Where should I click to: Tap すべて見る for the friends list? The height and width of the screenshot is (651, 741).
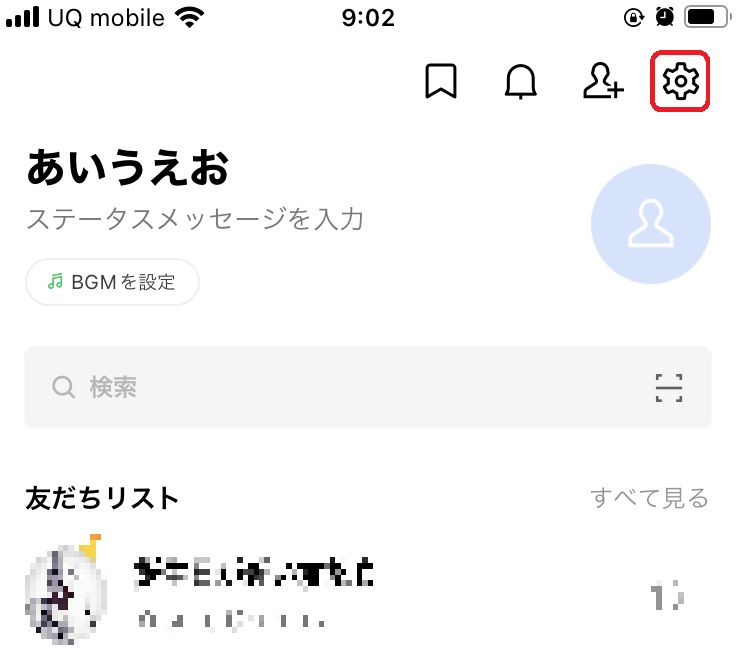(x=649, y=497)
